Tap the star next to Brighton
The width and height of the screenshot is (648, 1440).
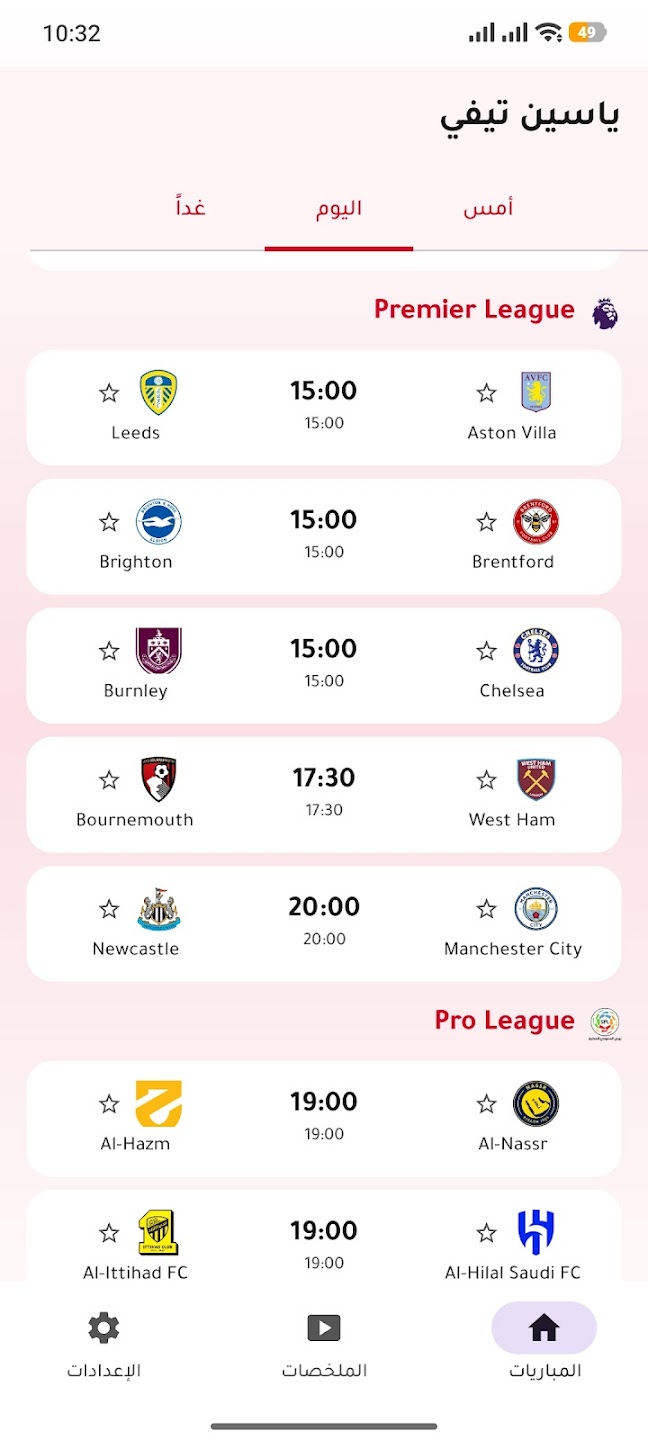[x=109, y=522]
